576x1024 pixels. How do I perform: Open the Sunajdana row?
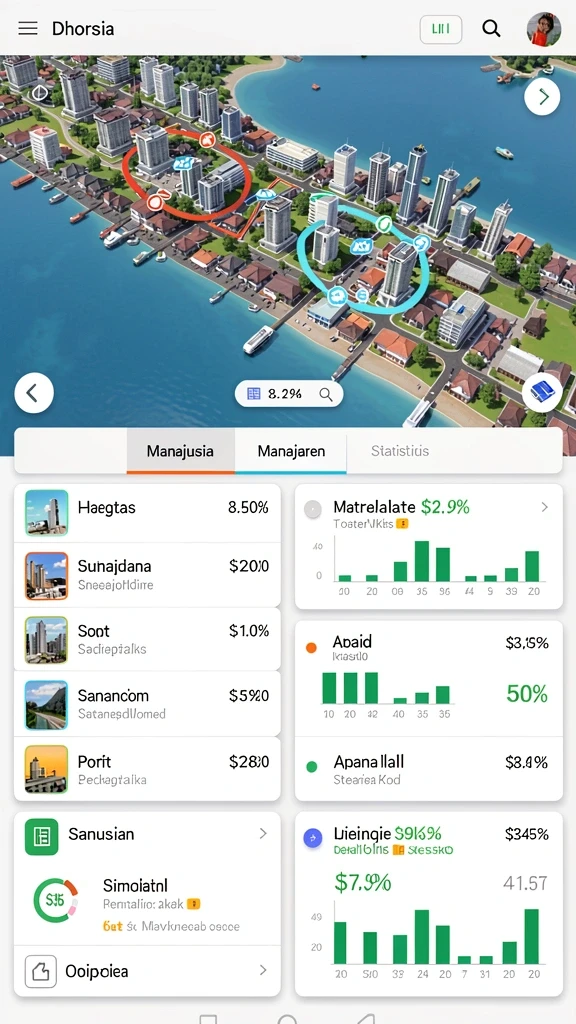pos(148,574)
